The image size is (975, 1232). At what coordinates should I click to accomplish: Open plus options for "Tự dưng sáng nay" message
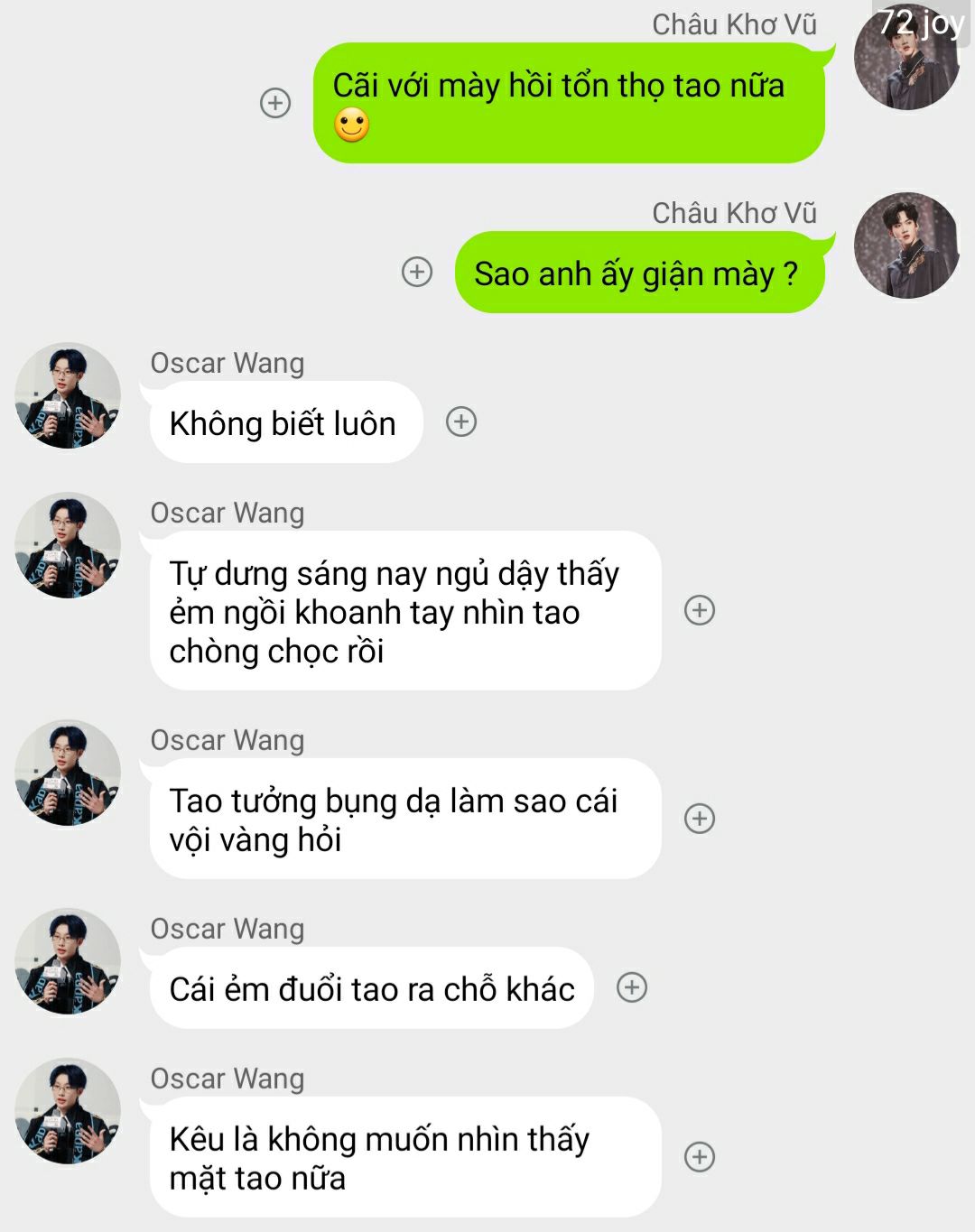point(700,610)
